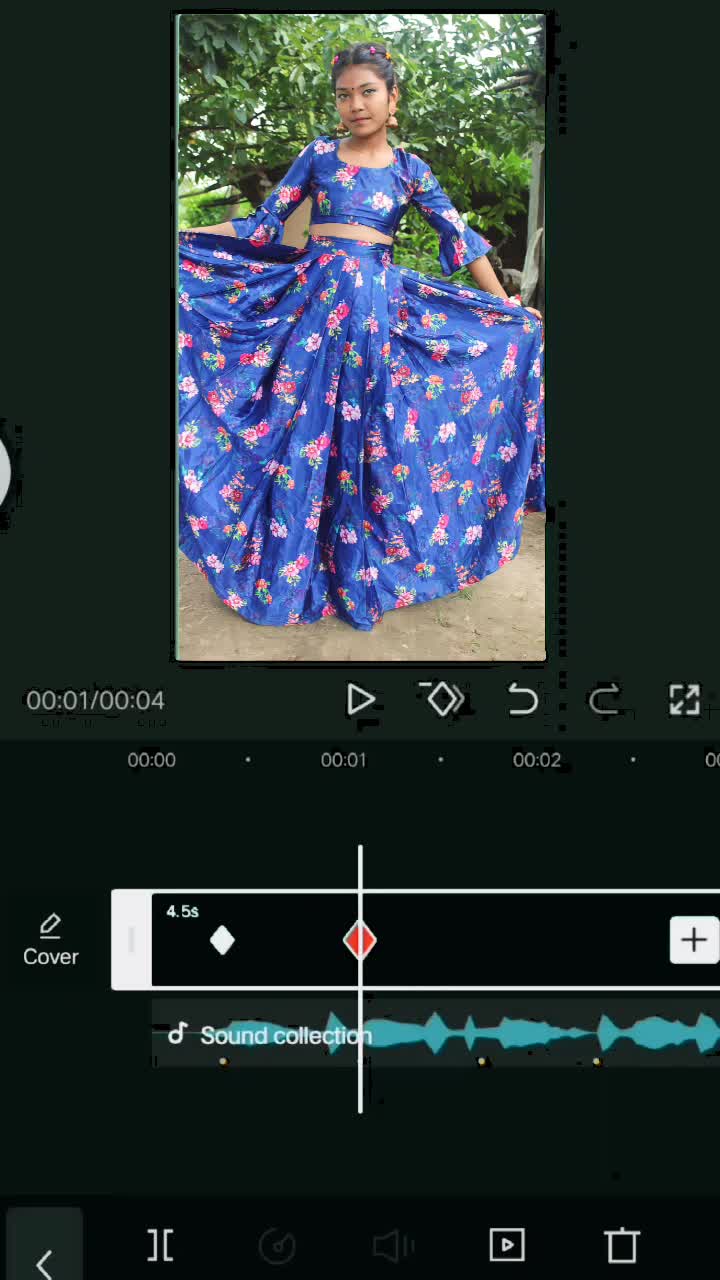The image size is (720, 1280).
Task: Play the video preview
Action: (360, 700)
